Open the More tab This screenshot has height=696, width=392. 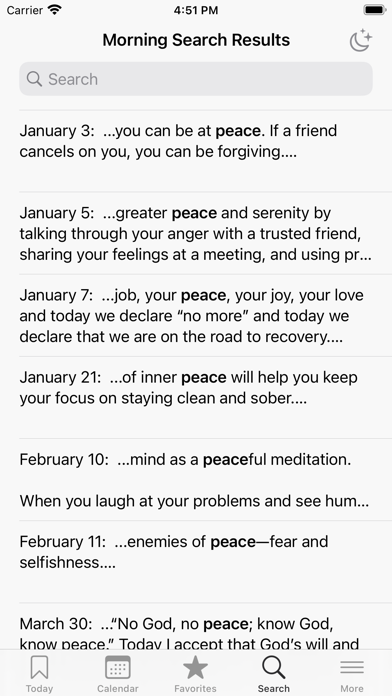click(x=352, y=673)
